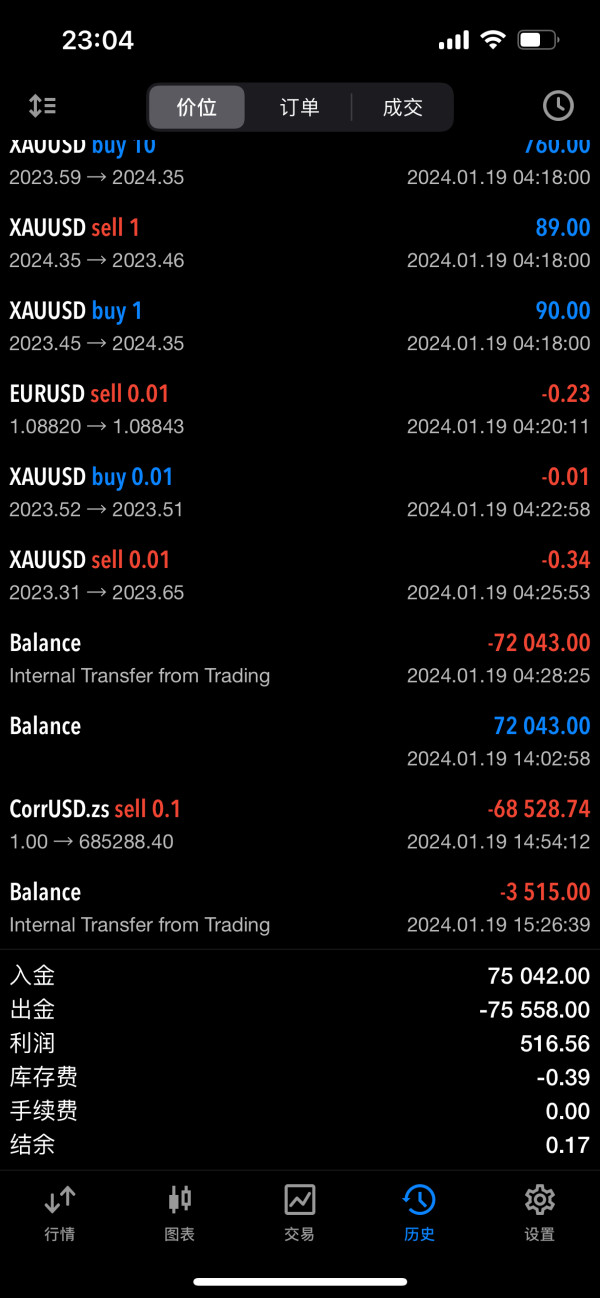Open the 设置 tab
600x1298 pixels.
coord(539,1211)
